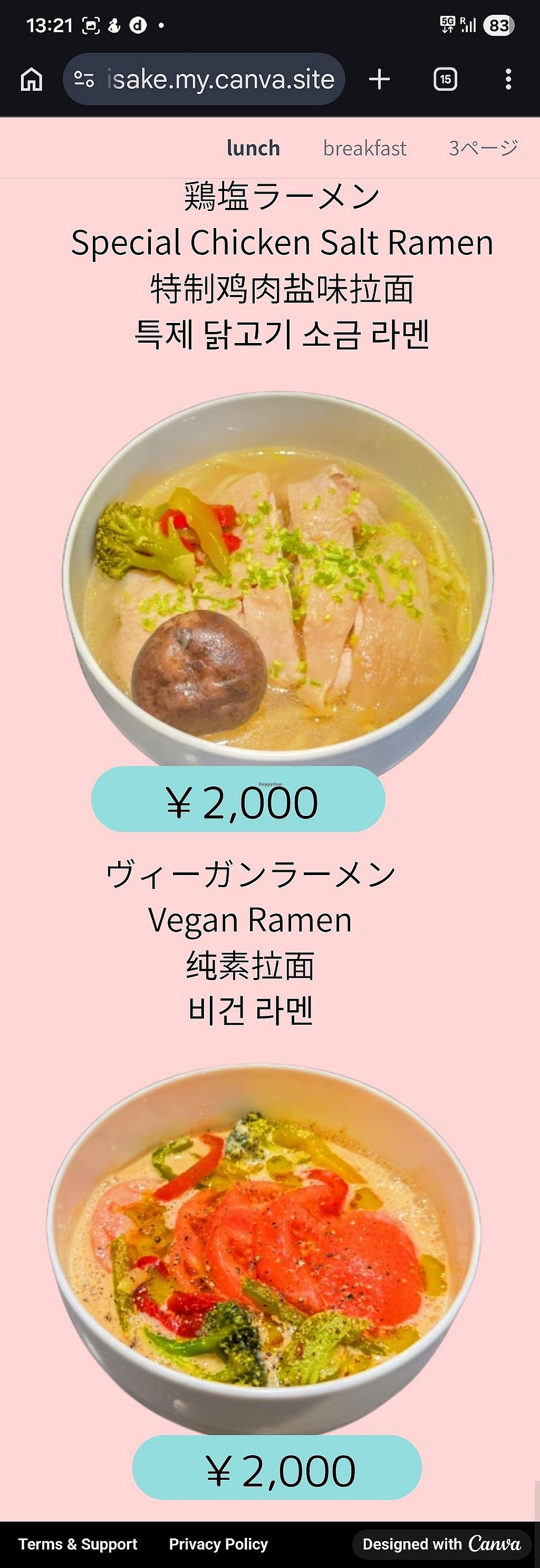Open a new browser tab
Viewport: 540px width, 1568px height.
380,80
